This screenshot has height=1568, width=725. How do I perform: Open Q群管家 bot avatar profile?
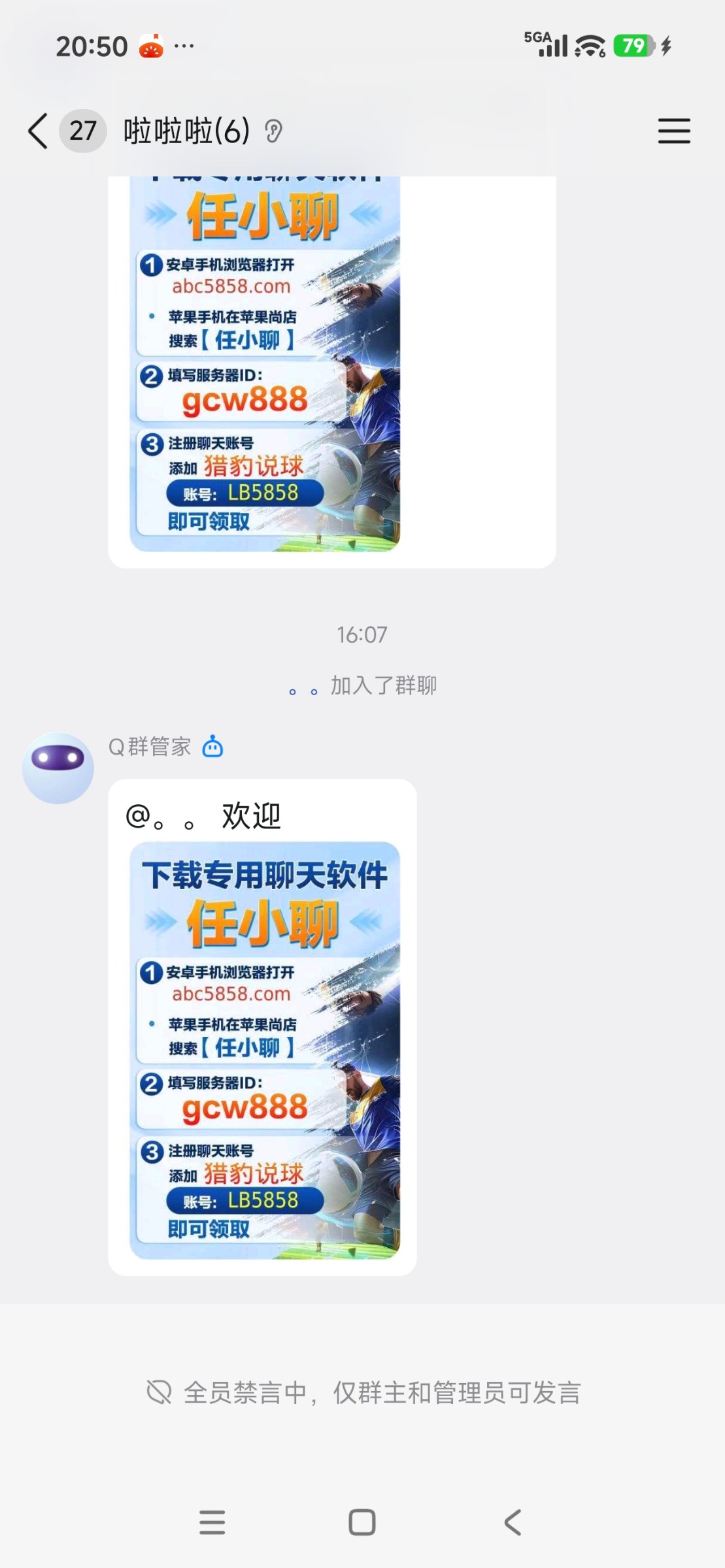[58, 768]
